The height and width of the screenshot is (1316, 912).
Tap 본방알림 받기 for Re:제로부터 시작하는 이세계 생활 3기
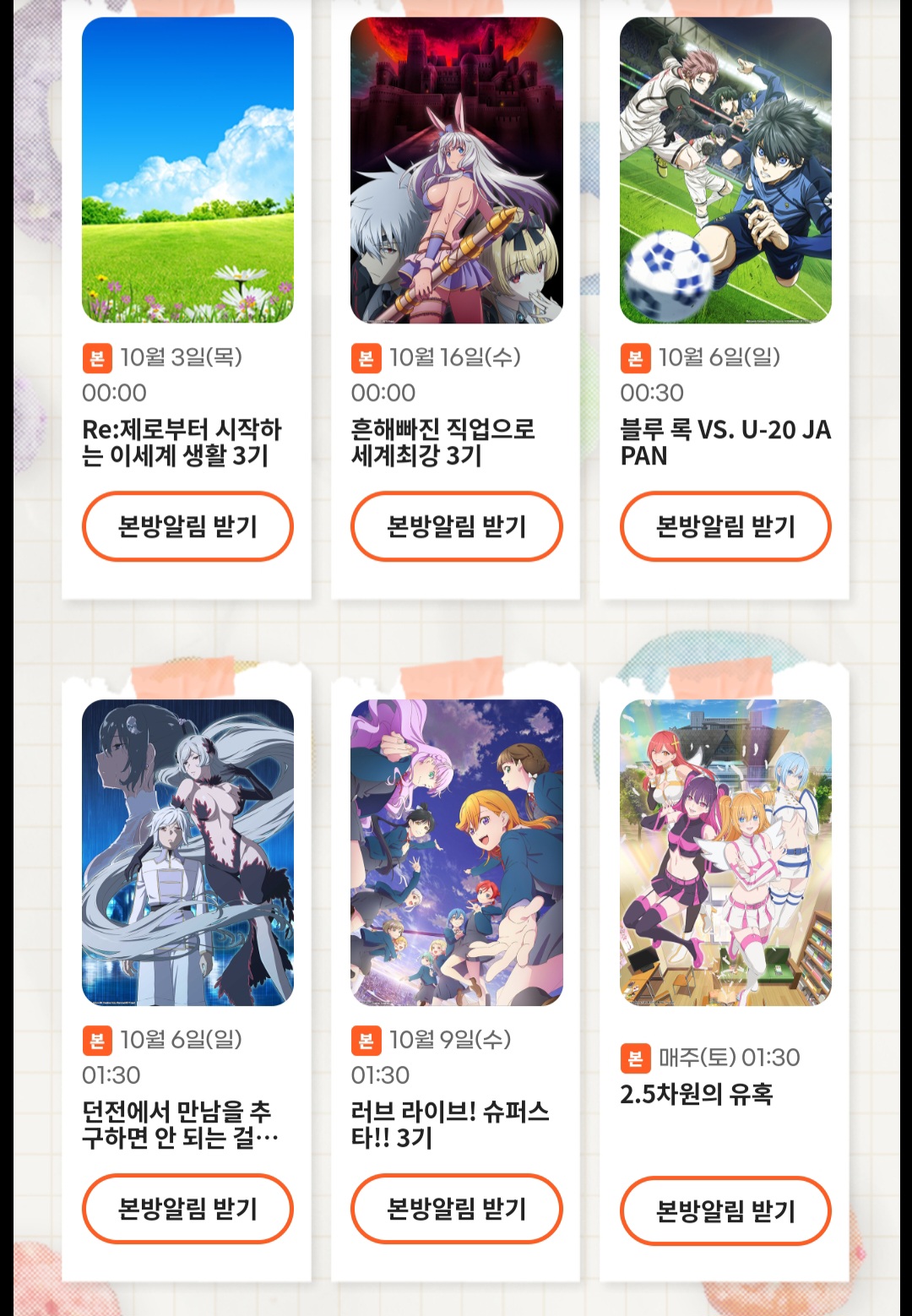[x=187, y=526]
